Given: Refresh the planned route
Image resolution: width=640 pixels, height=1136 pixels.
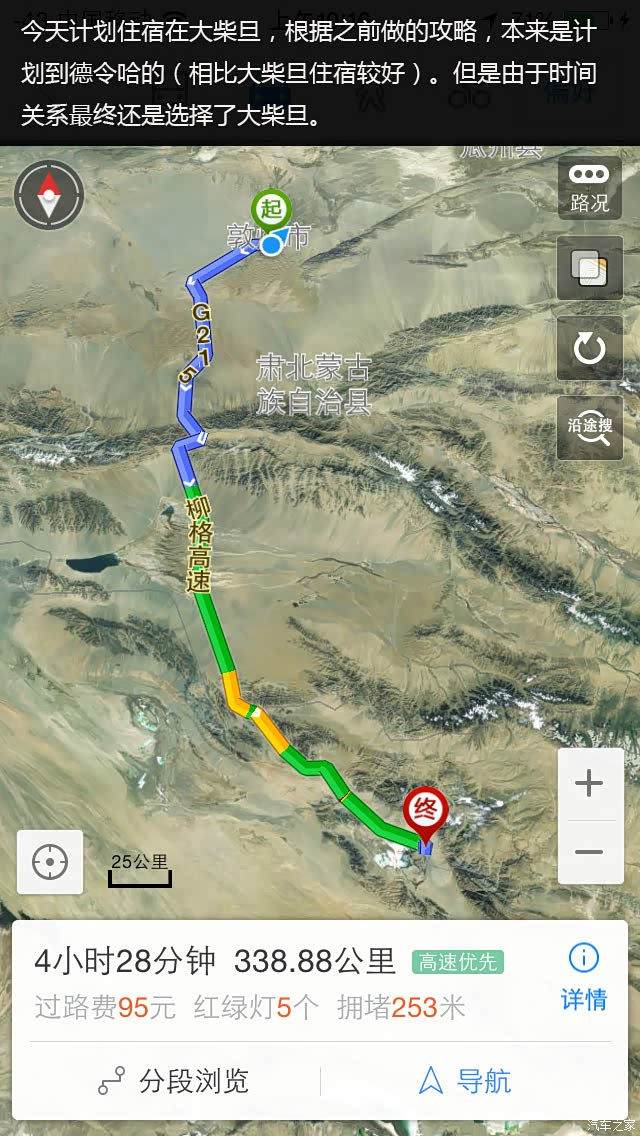Looking at the screenshot, I should (589, 348).
